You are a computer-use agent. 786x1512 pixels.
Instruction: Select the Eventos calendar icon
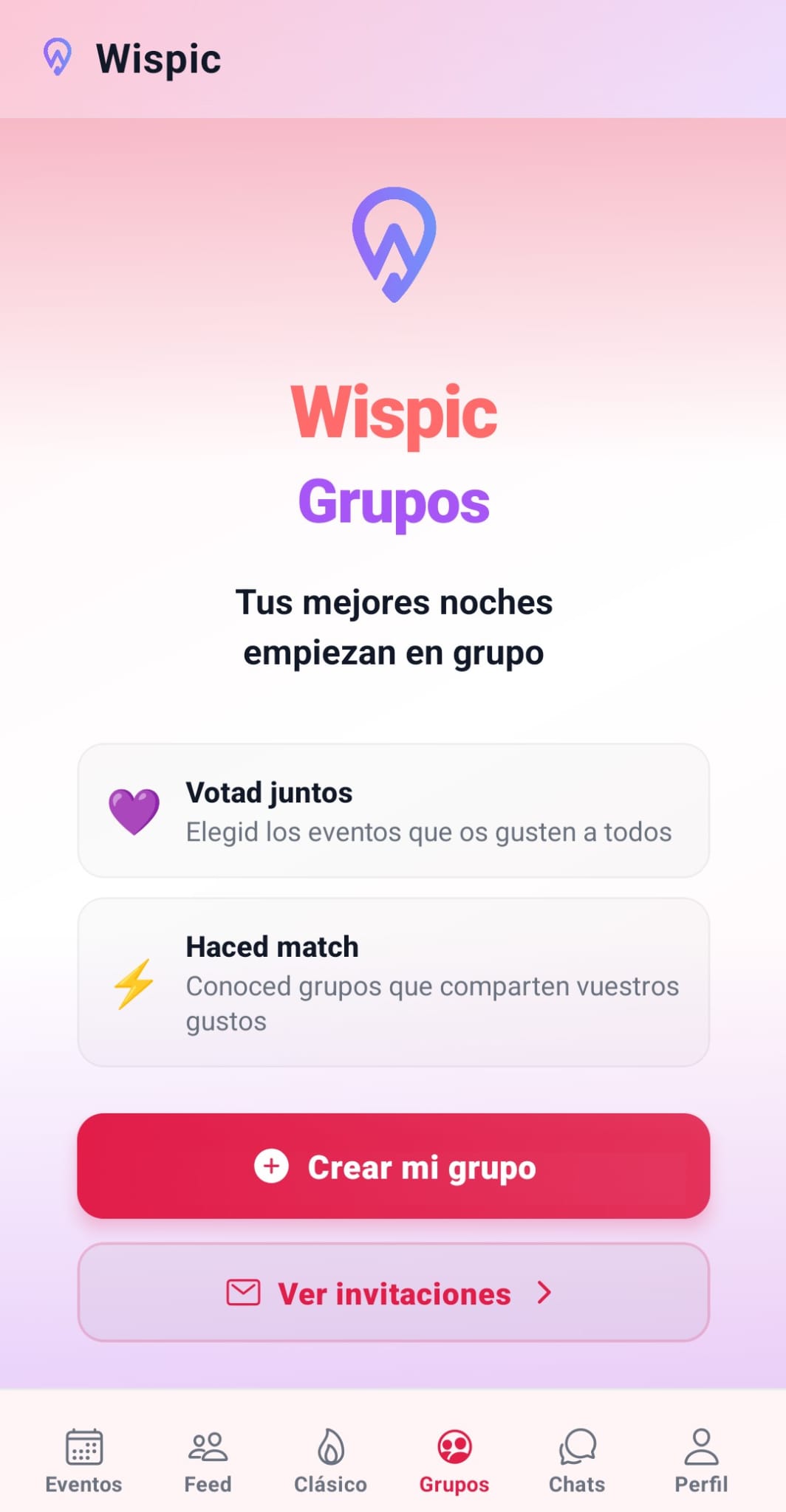point(83,1446)
